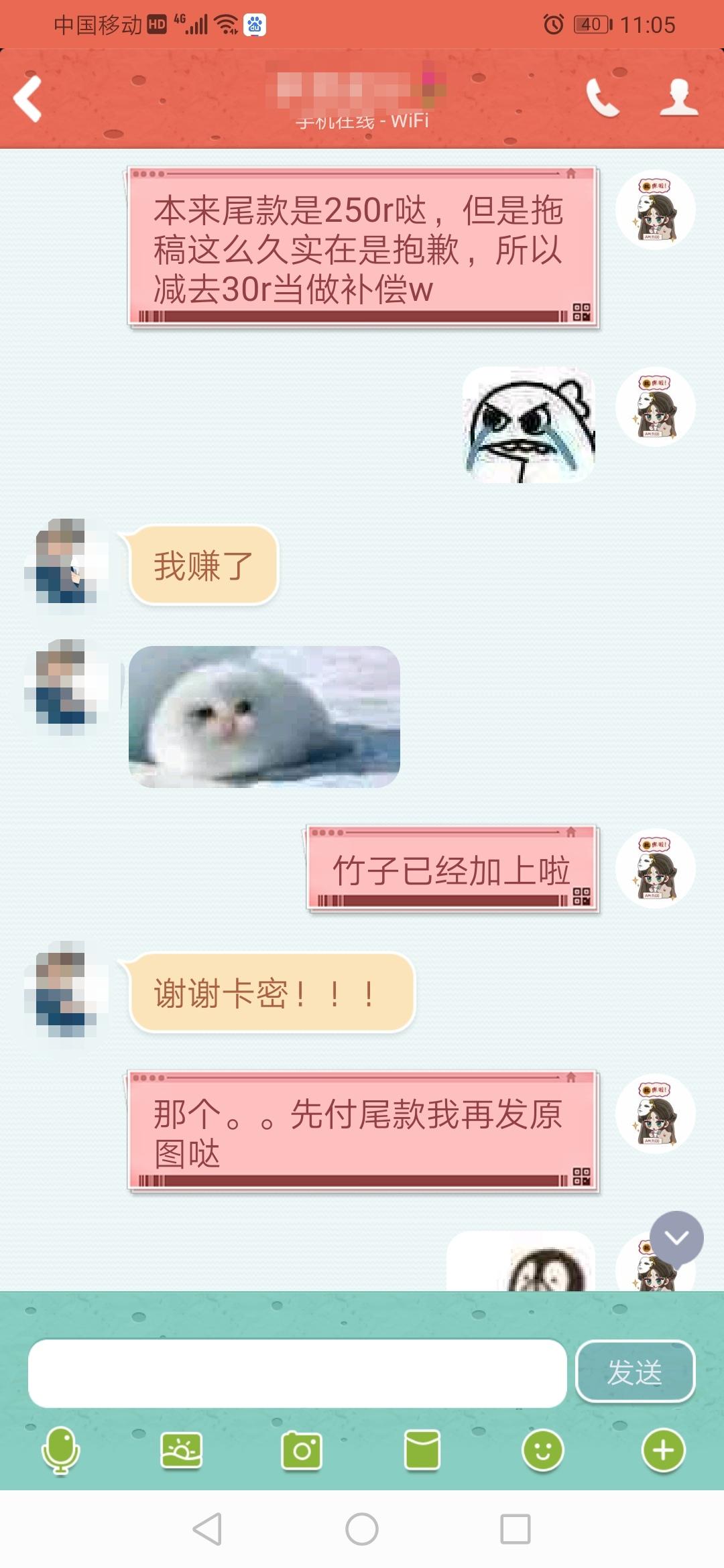Screen dimensions: 724x1568
Task: Open the contact's profile details
Action: pyautogui.click(x=678, y=99)
